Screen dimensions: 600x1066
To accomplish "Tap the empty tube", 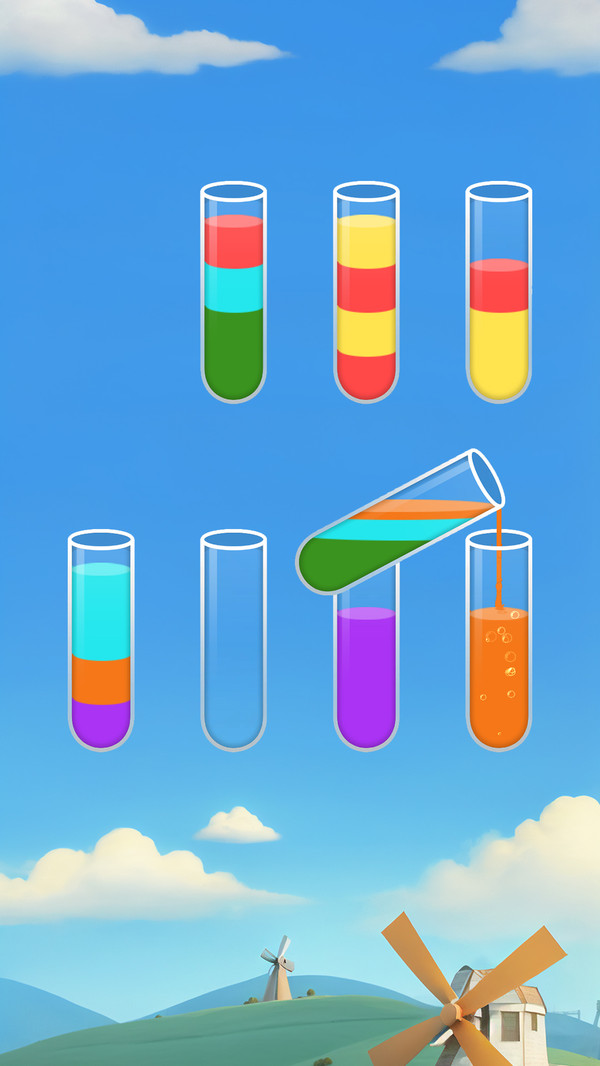I will pyautogui.click(x=233, y=640).
